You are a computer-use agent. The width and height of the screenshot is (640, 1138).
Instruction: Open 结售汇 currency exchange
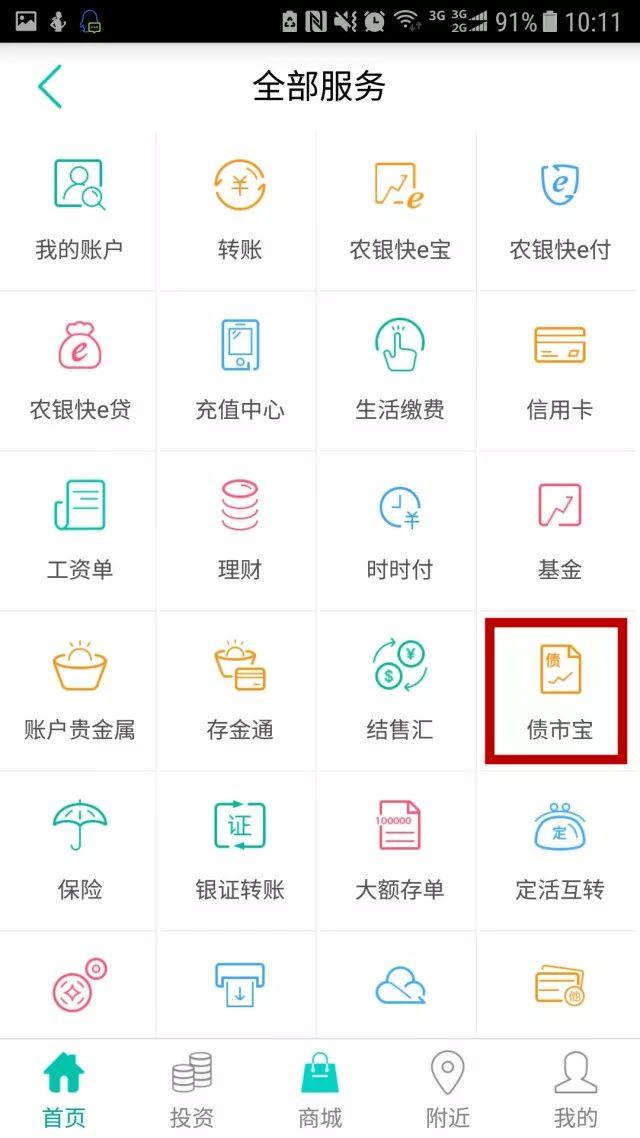[399, 691]
